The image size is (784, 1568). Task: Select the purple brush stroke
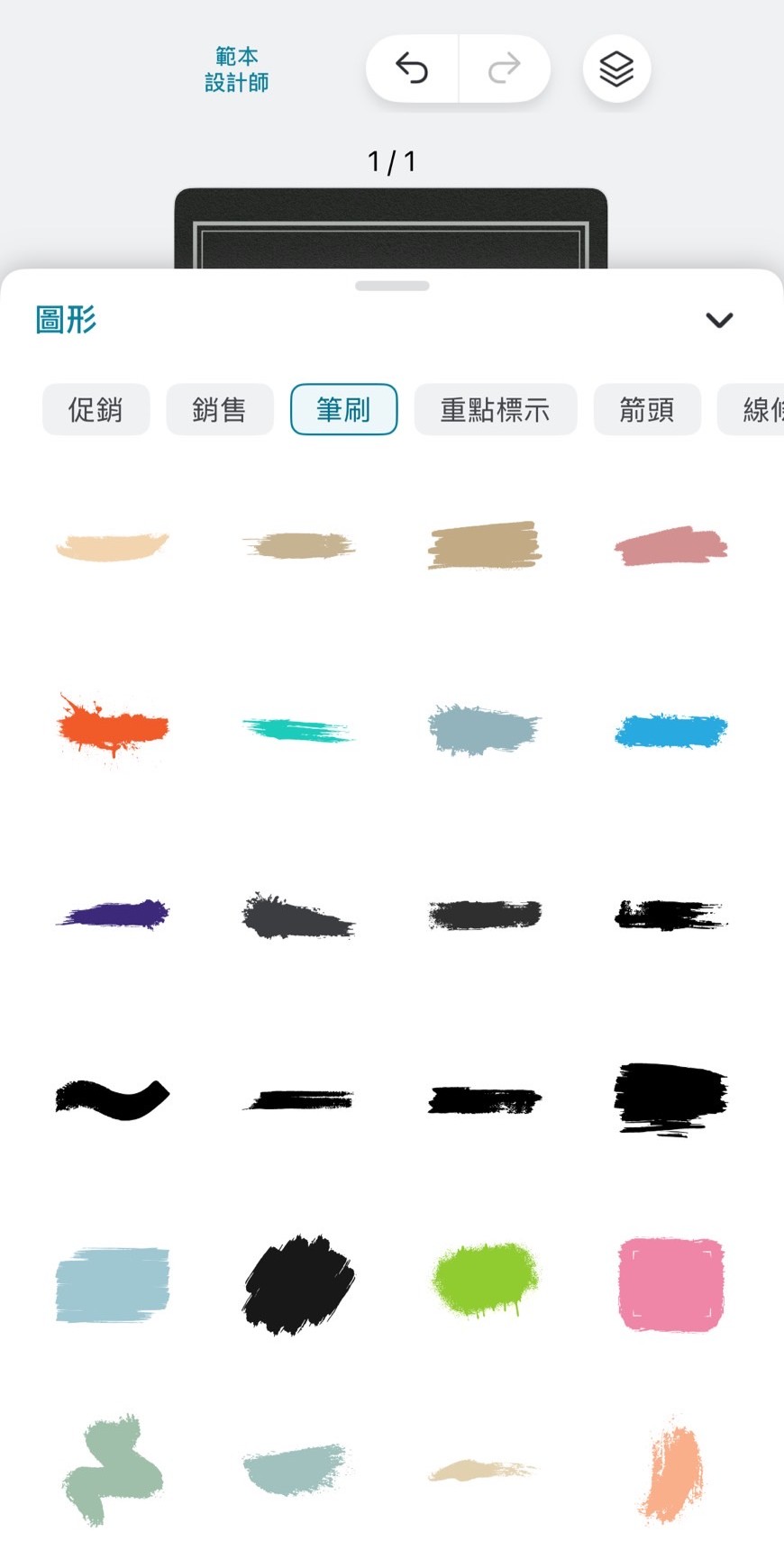(x=113, y=915)
